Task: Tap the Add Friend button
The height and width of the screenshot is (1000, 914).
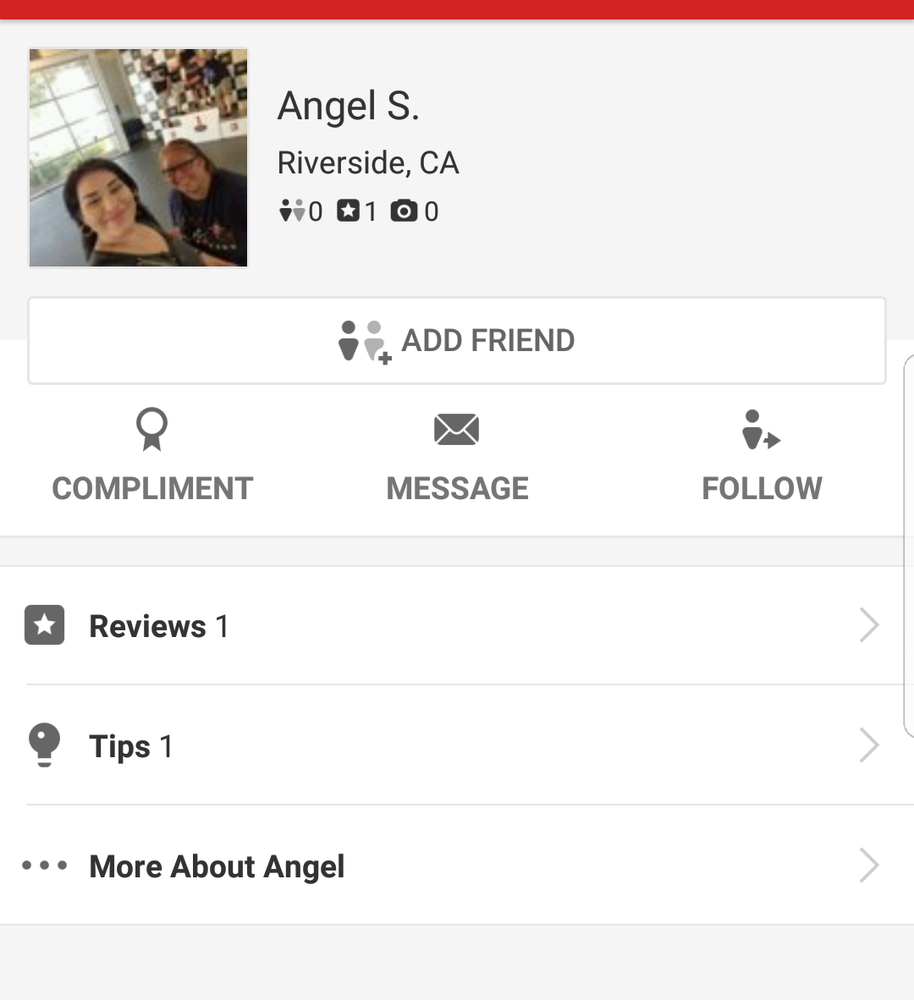Action: (x=457, y=341)
